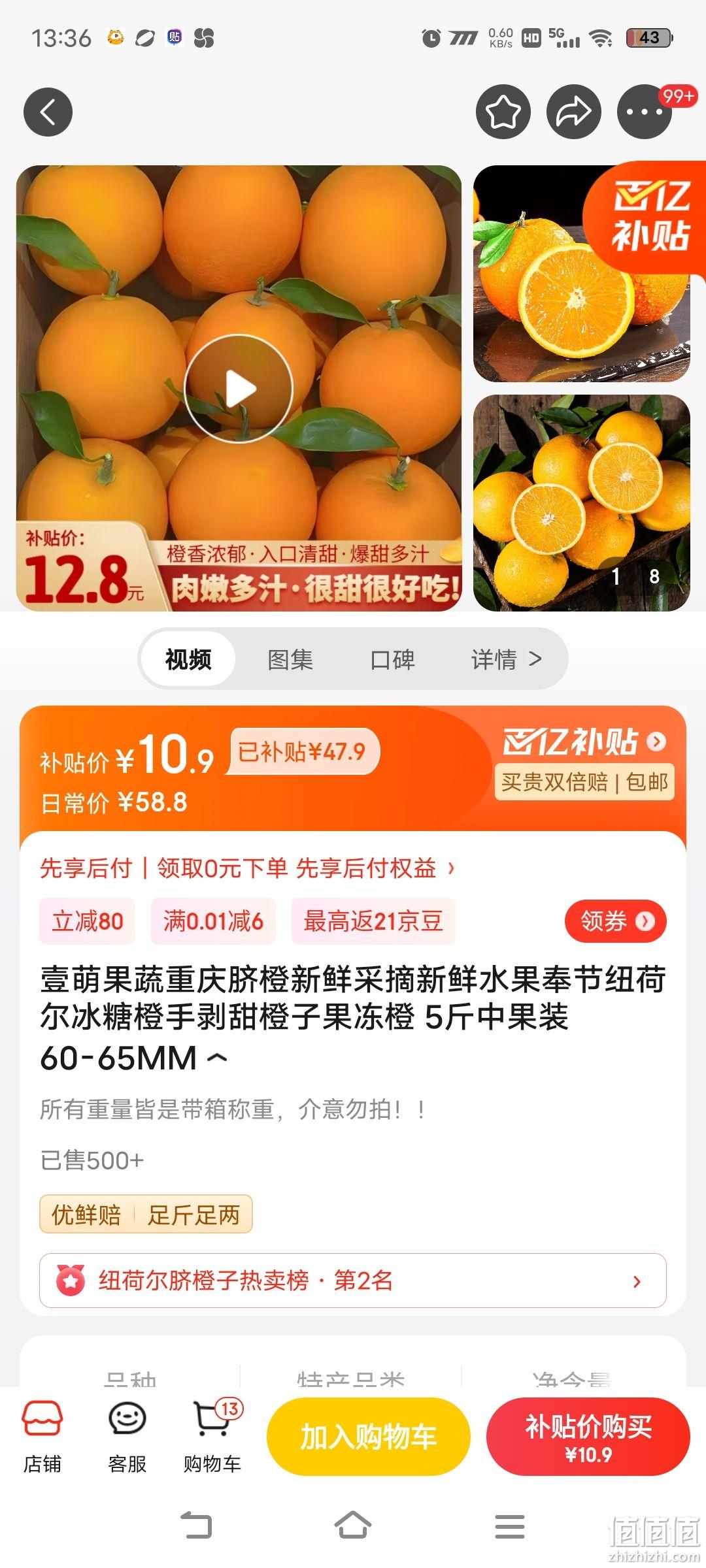Screen dimensions: 706x1568
Task: Buy now with 补贴价购买 ¥10.9
Action: [x=588, y=1437]
